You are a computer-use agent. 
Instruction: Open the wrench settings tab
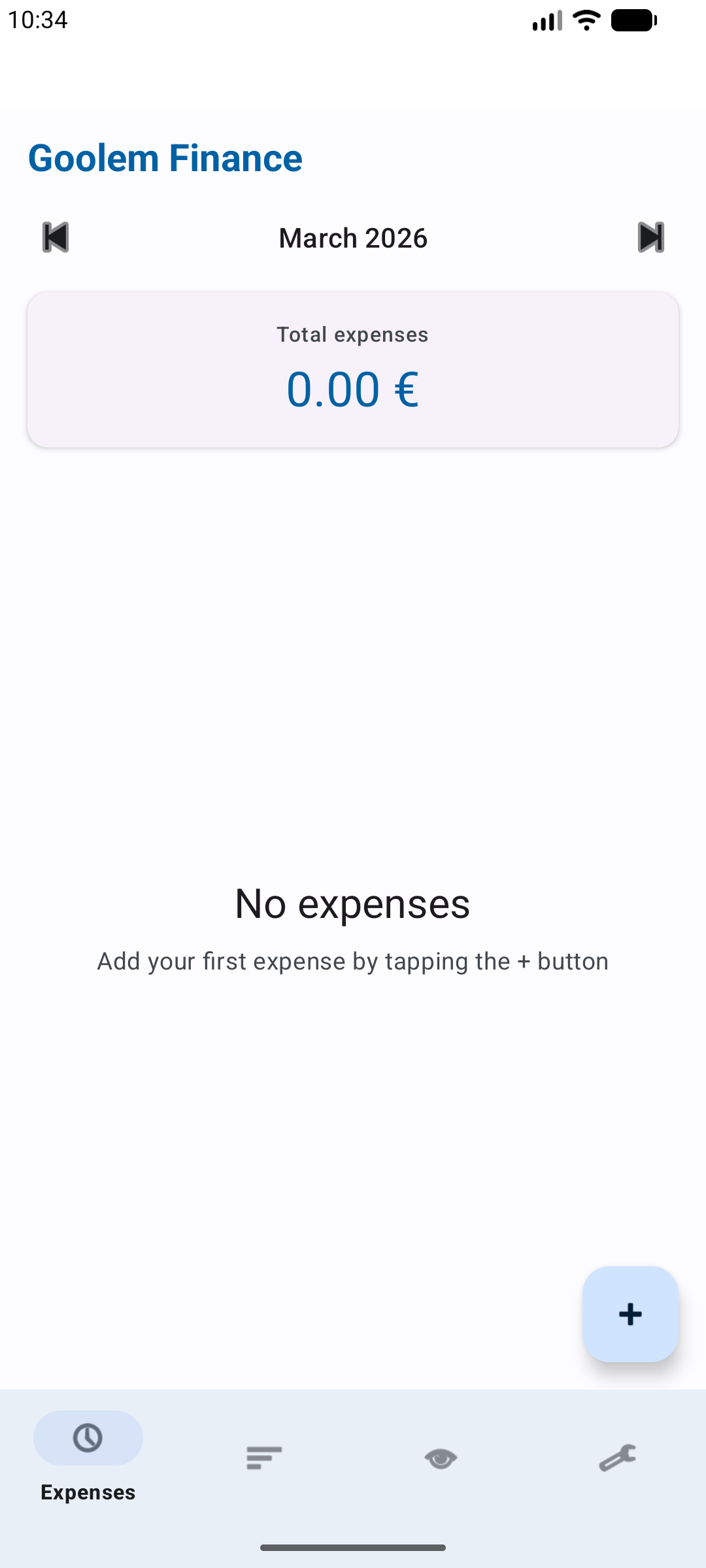coord(617,1458)
